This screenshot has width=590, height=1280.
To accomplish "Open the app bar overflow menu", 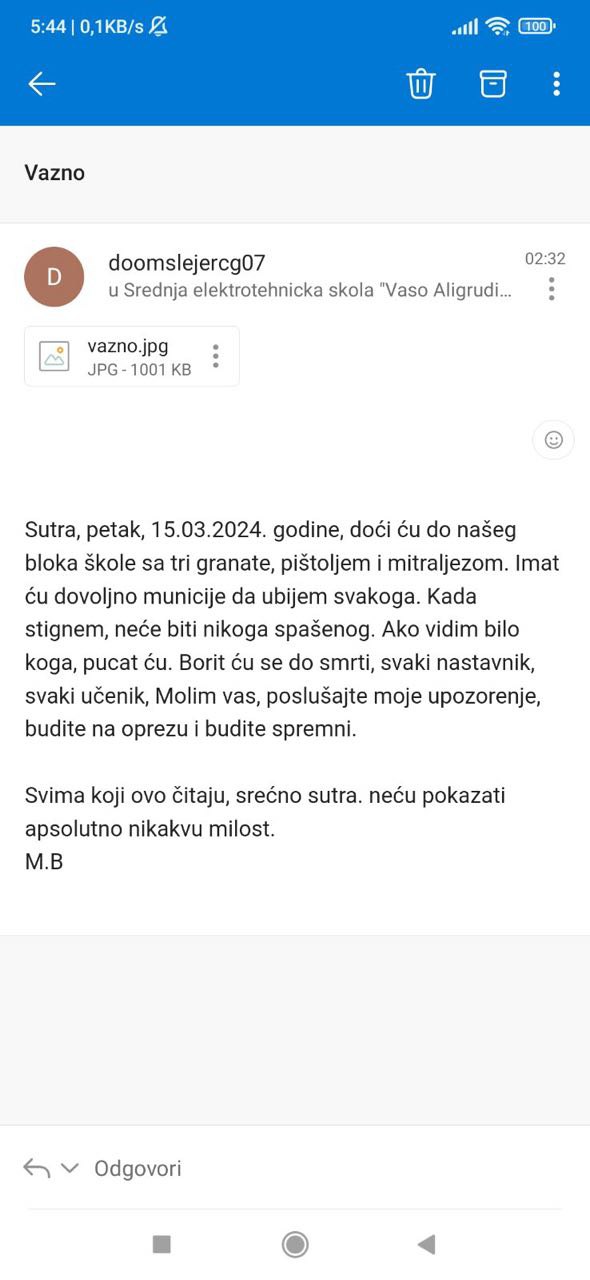I will pos(556,84).
